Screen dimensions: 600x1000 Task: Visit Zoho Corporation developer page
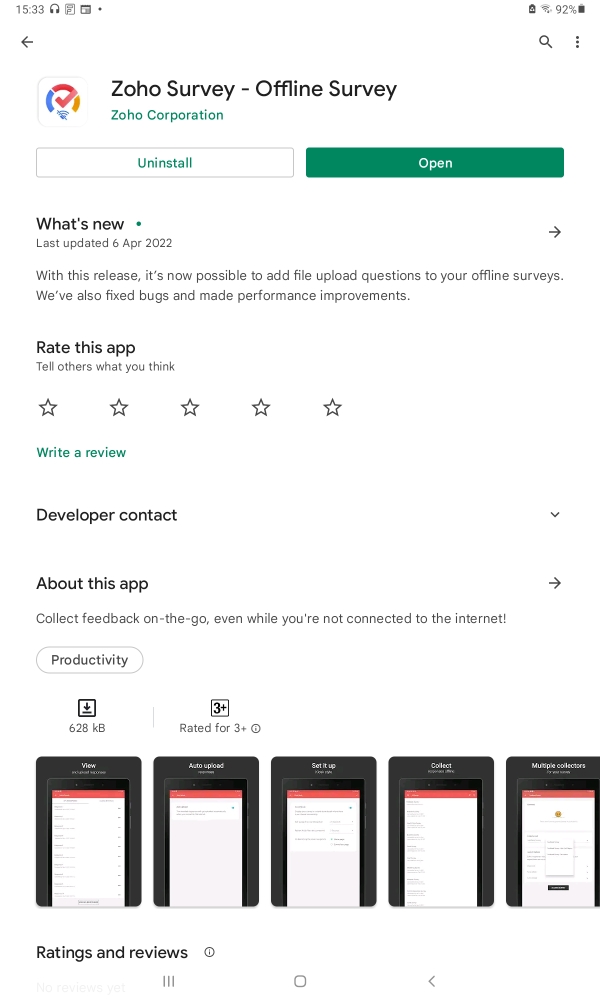tap(167, 115)
